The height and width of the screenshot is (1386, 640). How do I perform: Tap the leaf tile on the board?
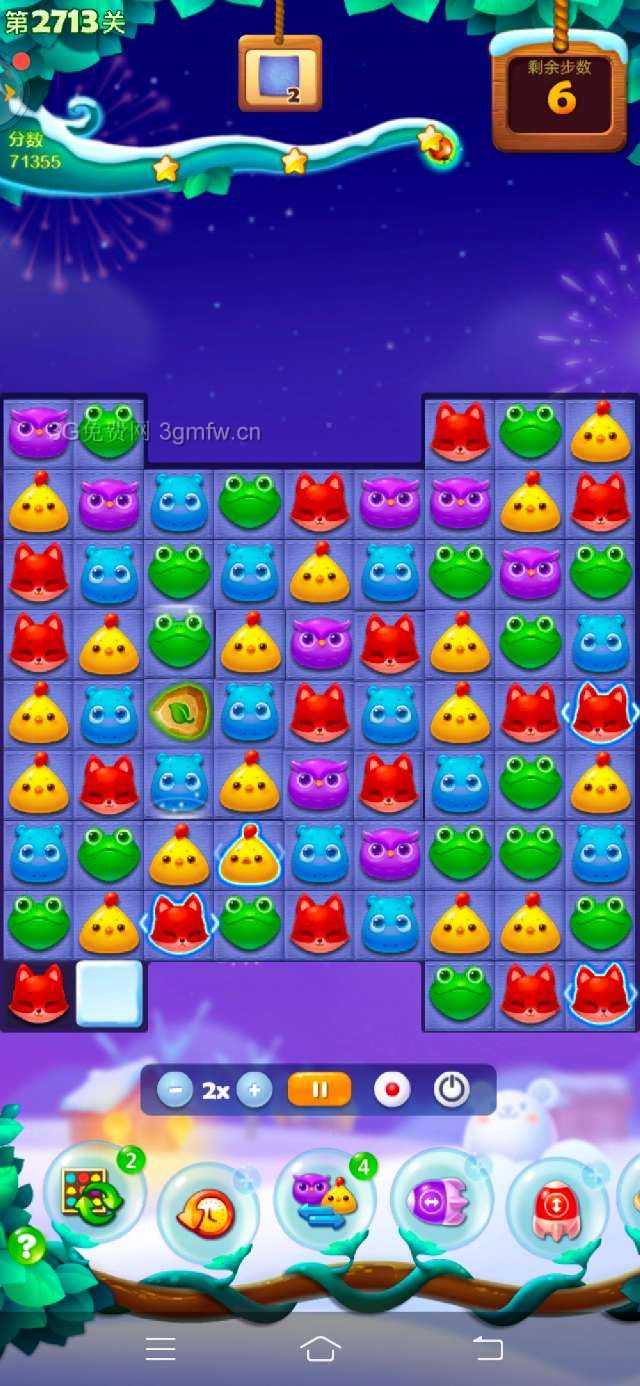pyautogui.click(x=179, y=713)
